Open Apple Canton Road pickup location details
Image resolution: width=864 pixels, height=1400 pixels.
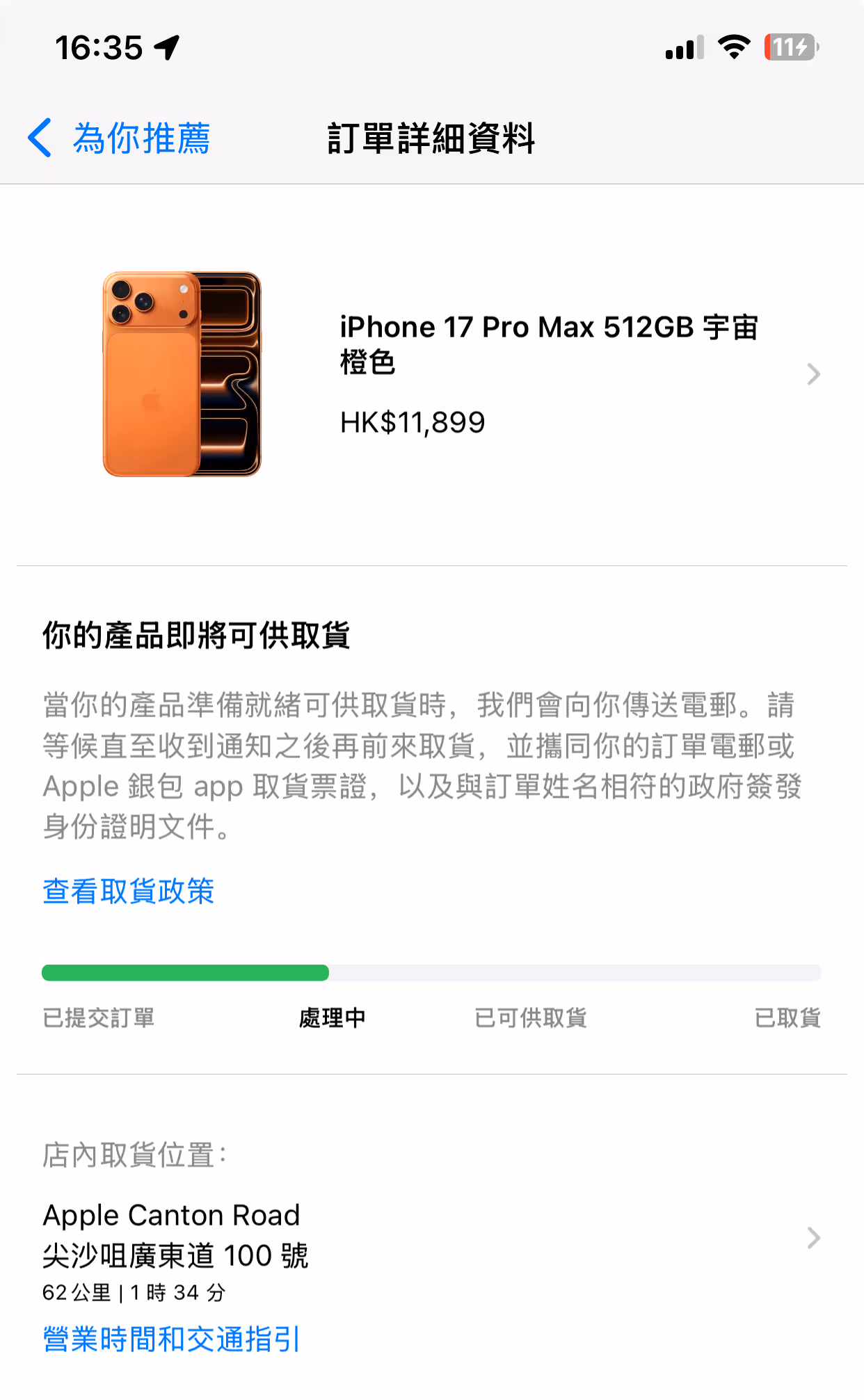click(x=431, y=1237)
